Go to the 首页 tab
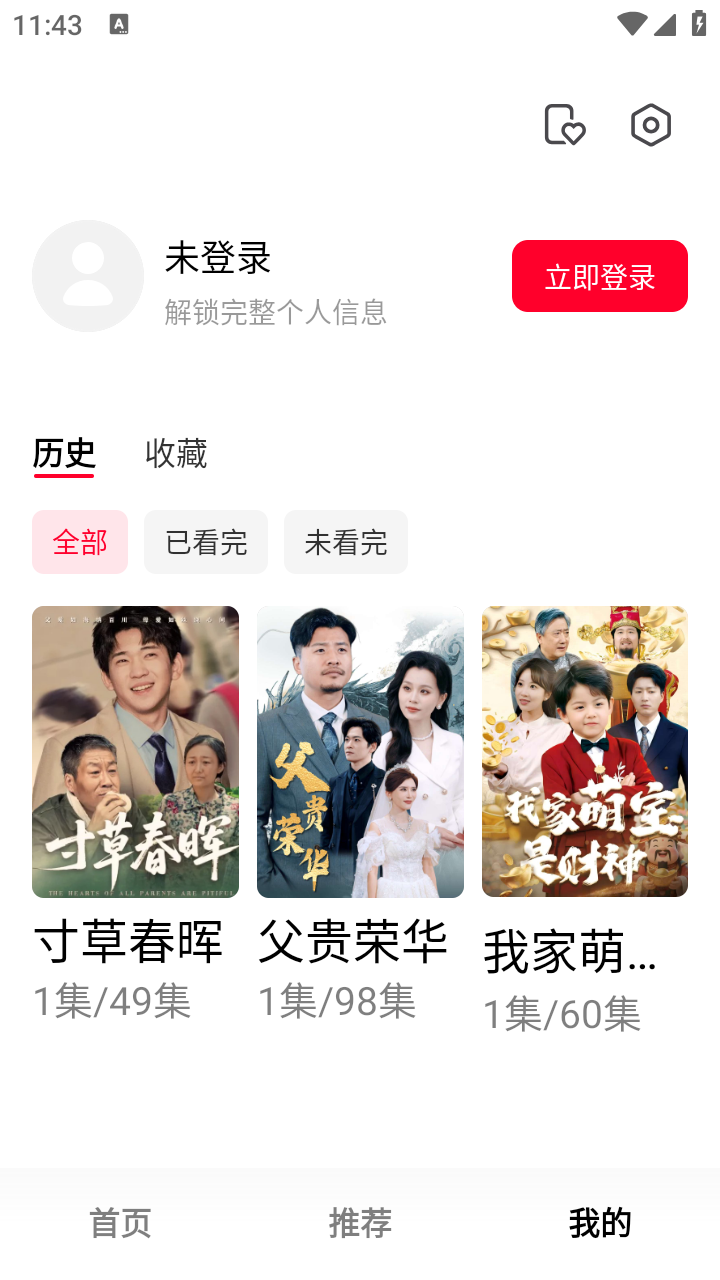The width and height of the screenshot is (720, 1280). click(120, 1223)
